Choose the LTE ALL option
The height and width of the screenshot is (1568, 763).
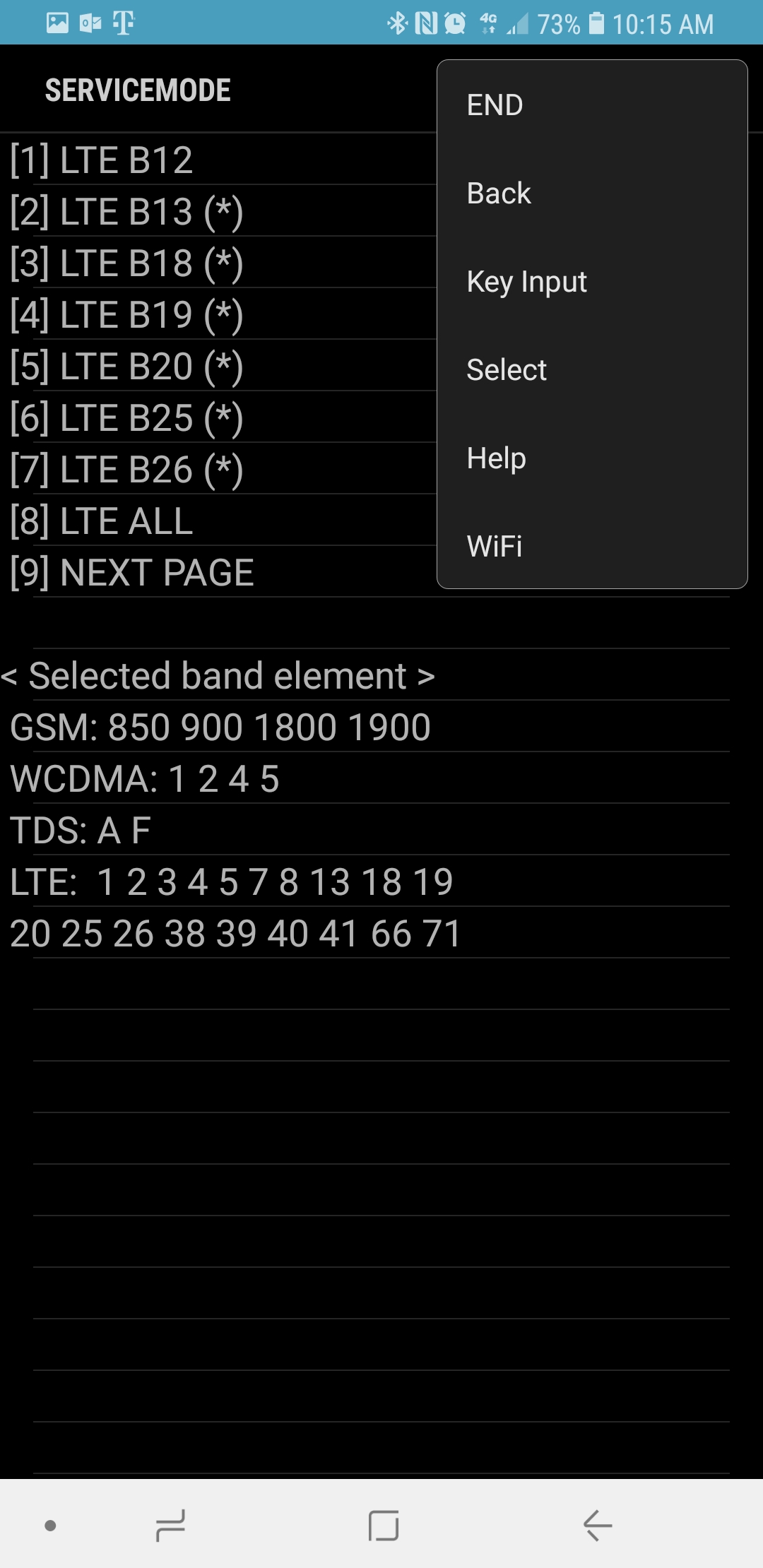tap(102, 521)
